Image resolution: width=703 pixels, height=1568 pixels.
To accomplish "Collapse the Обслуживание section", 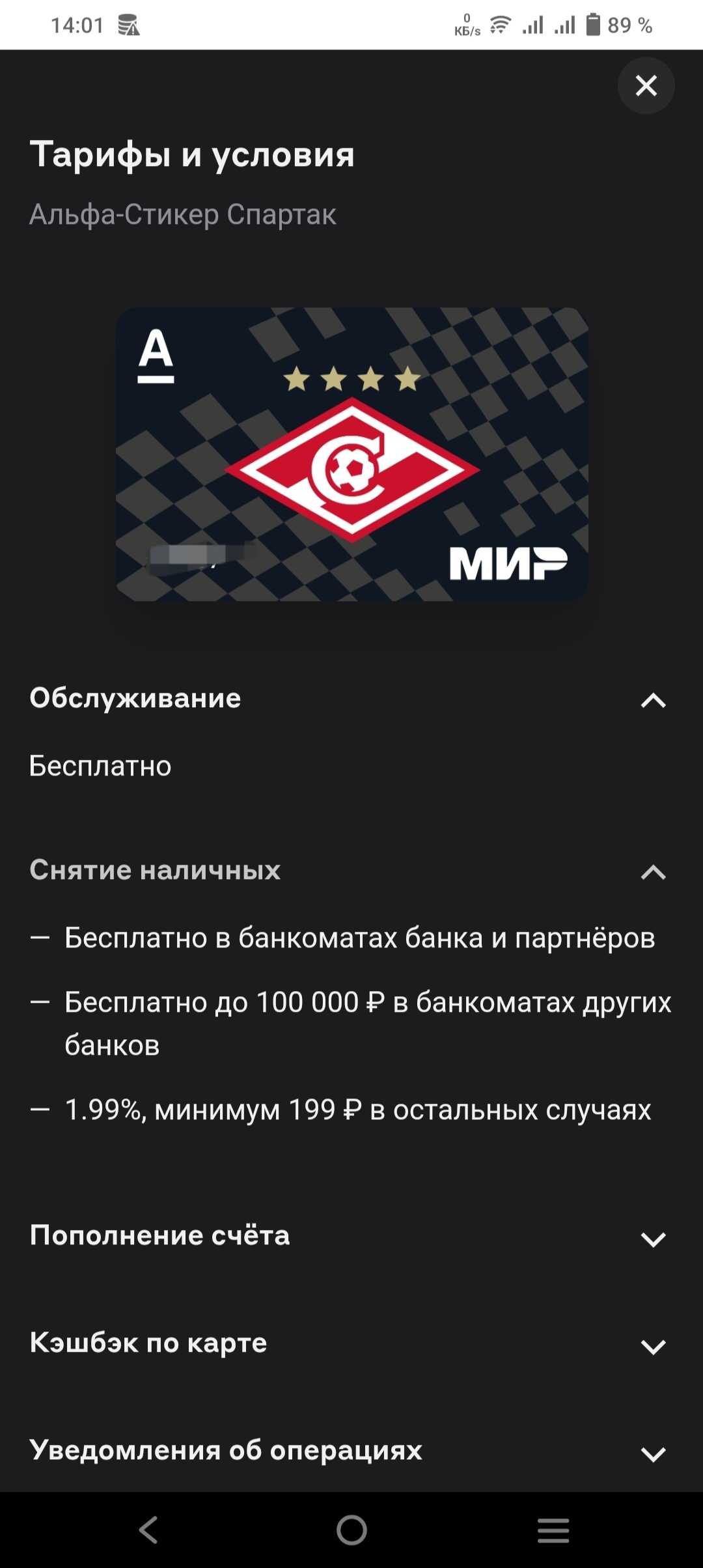I will [x=351, y=699].
